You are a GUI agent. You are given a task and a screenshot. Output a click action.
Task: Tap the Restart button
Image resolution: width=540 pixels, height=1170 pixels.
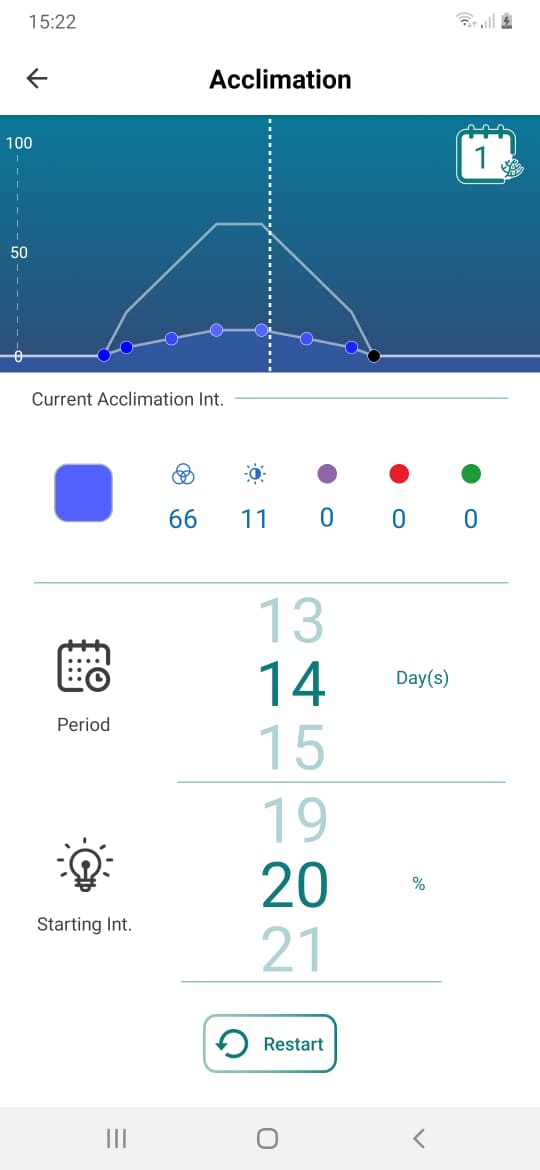pyautogui.click(x=270, y=1043)
